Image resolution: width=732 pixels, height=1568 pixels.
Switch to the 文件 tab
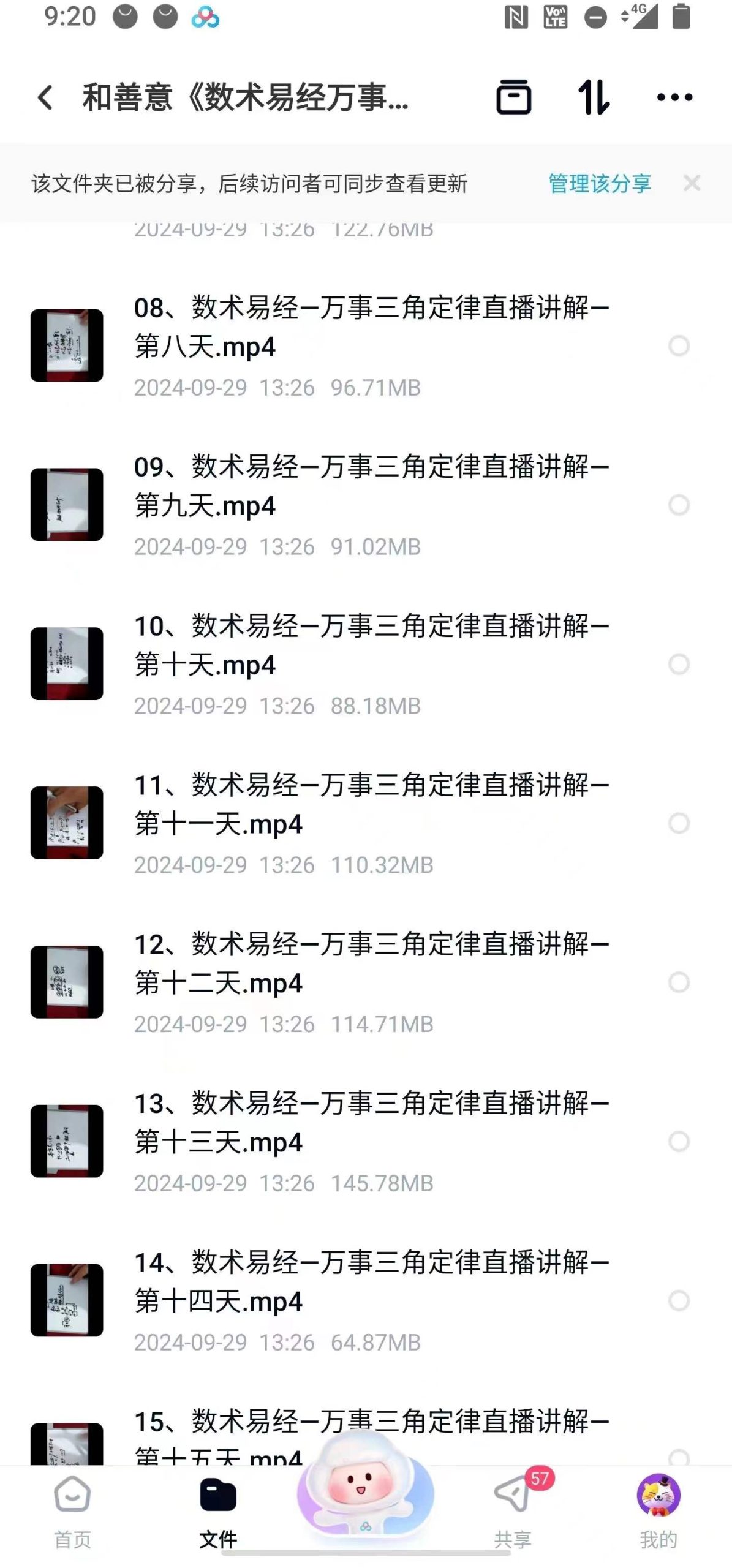[x=218, y=1510]
